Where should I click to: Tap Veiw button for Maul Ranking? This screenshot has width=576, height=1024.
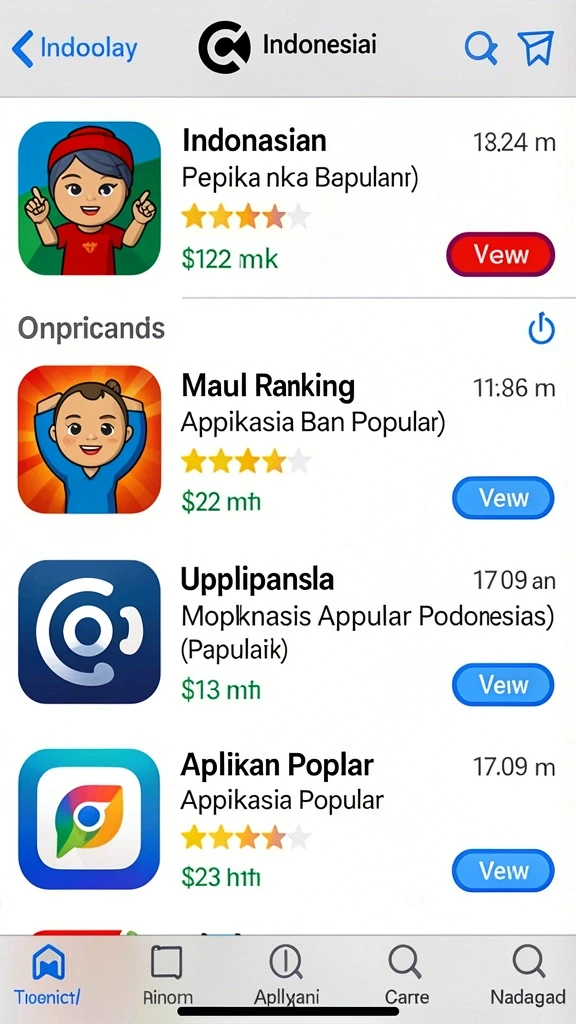tap(503, 498)
